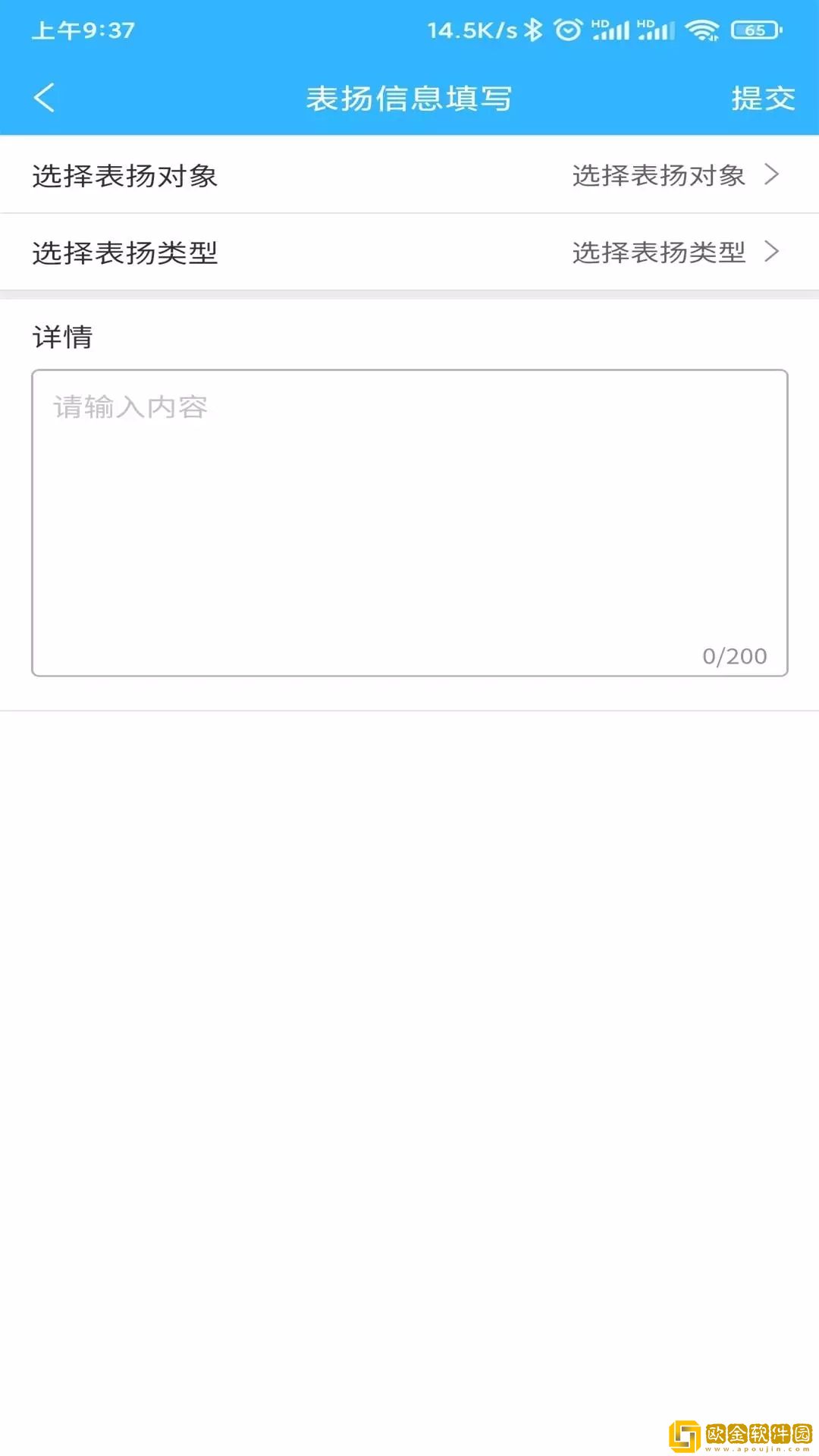Click the Wi-Fi signal icon
Screen dimensions: 819x1456
point(701,30)
